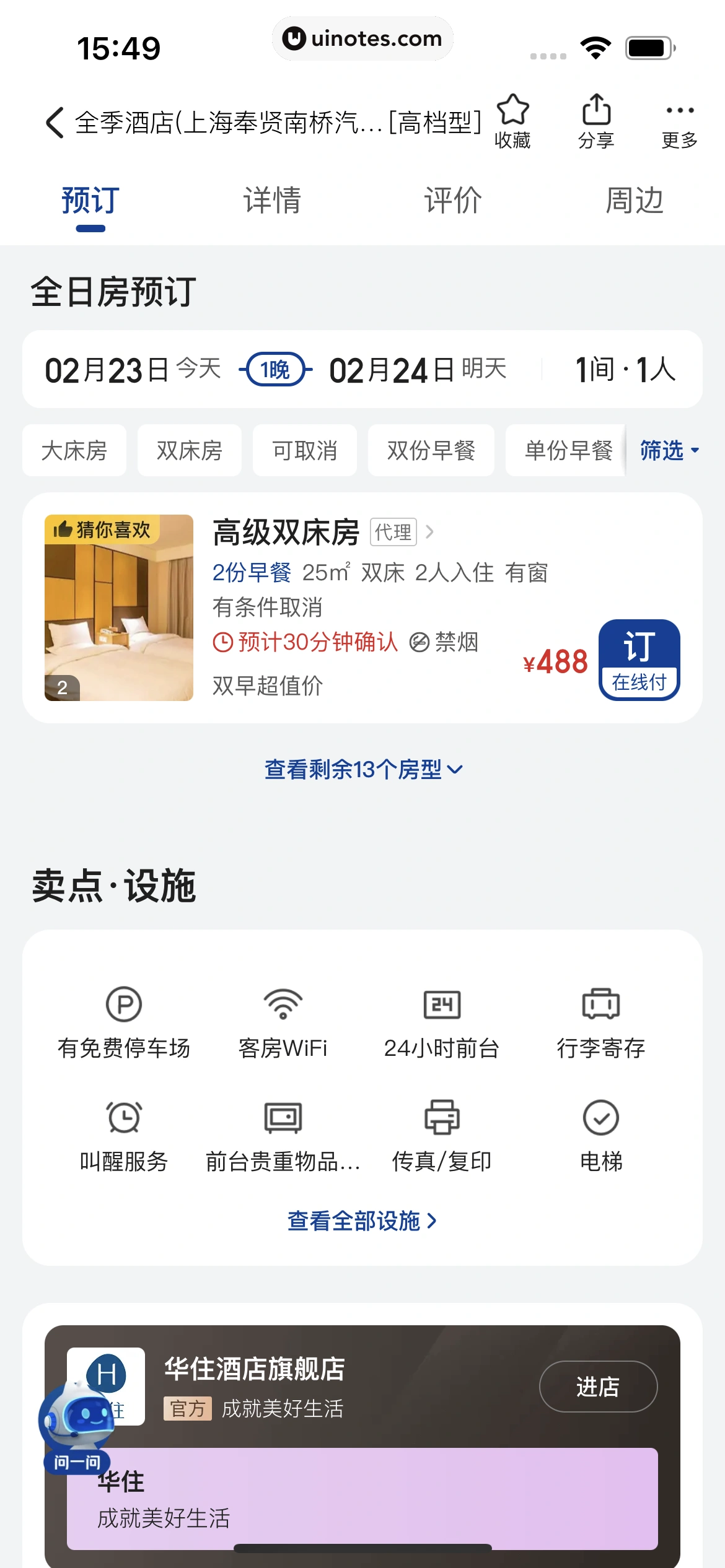725x1568 pixels.
Task: Change the check-in and check-out dates
Action: tap(276, 370)
